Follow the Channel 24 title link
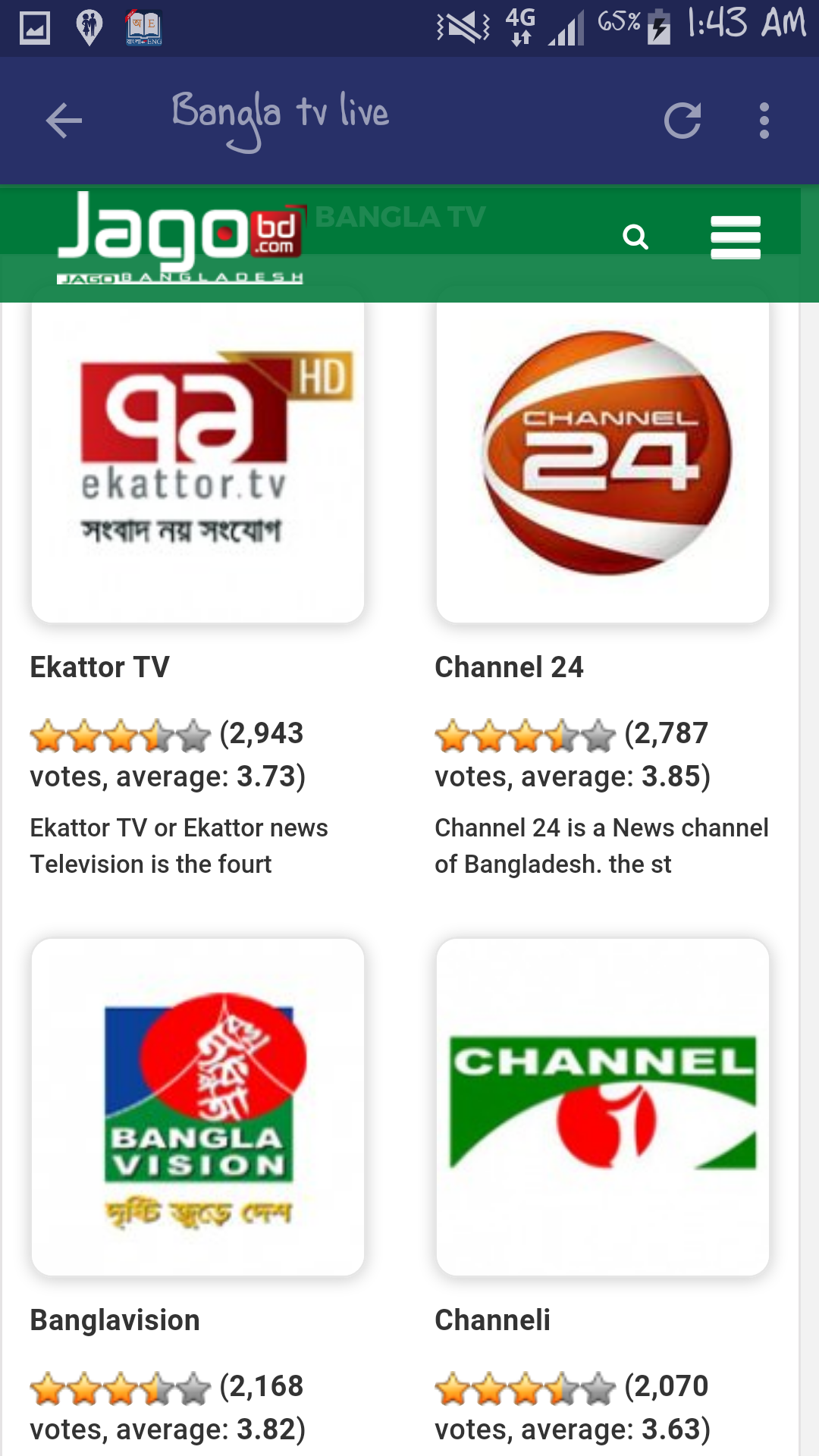The image size is (819, 1456). click(509, 667)
